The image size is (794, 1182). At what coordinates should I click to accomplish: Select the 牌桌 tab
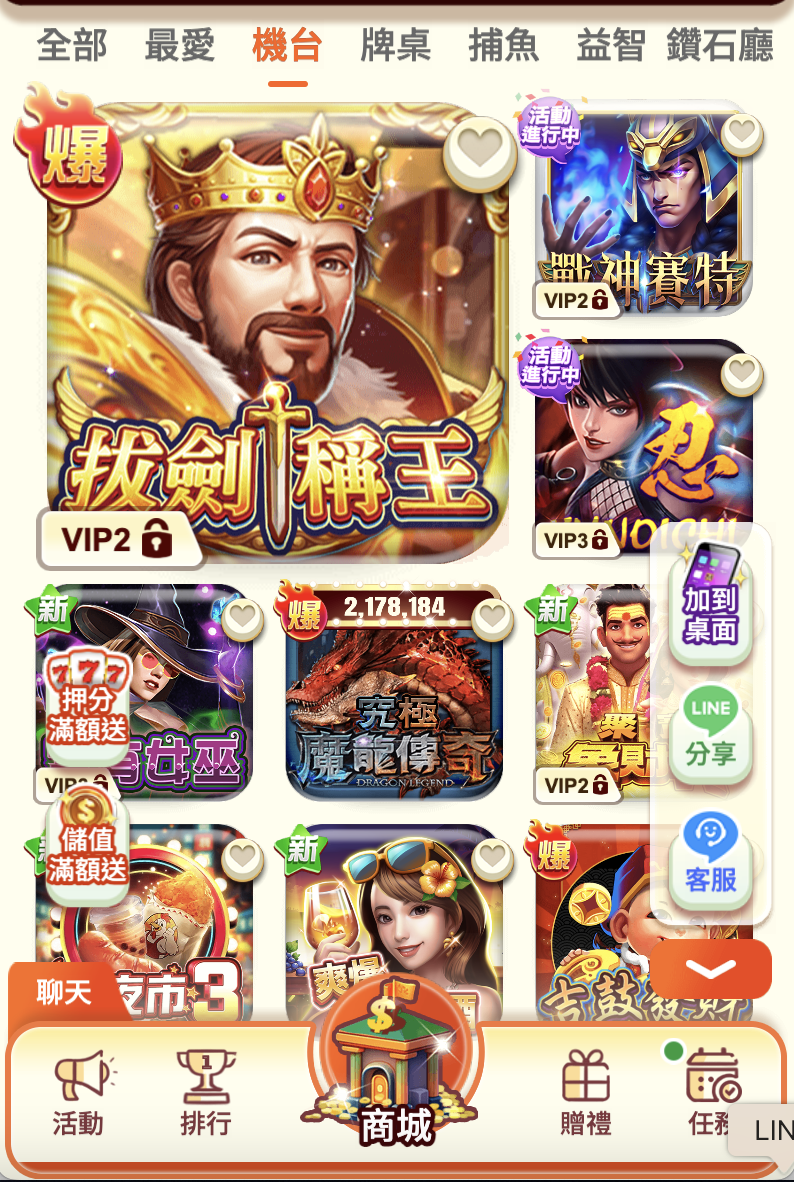(395, 47)
